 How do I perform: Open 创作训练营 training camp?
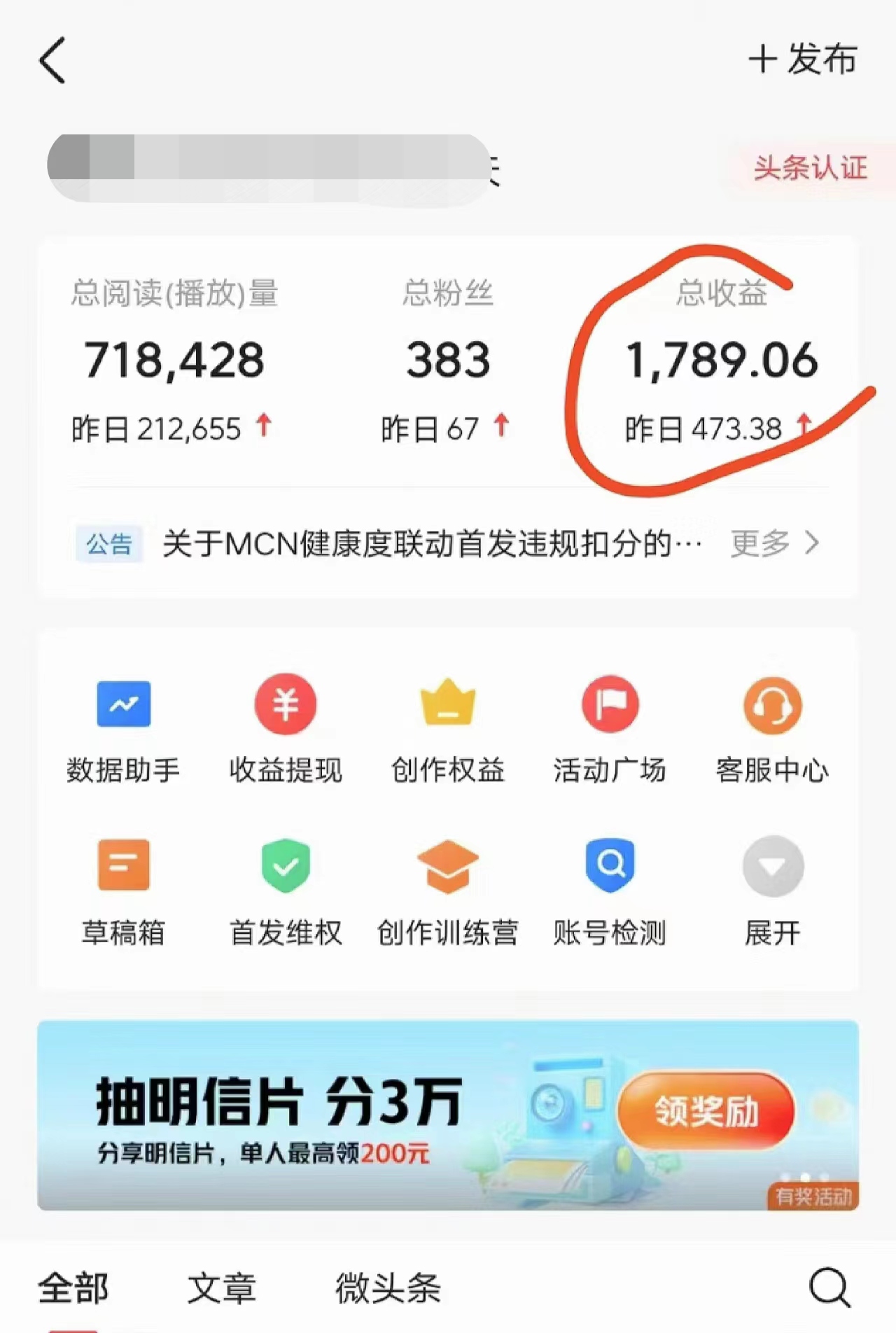click(x=448, y=891)
